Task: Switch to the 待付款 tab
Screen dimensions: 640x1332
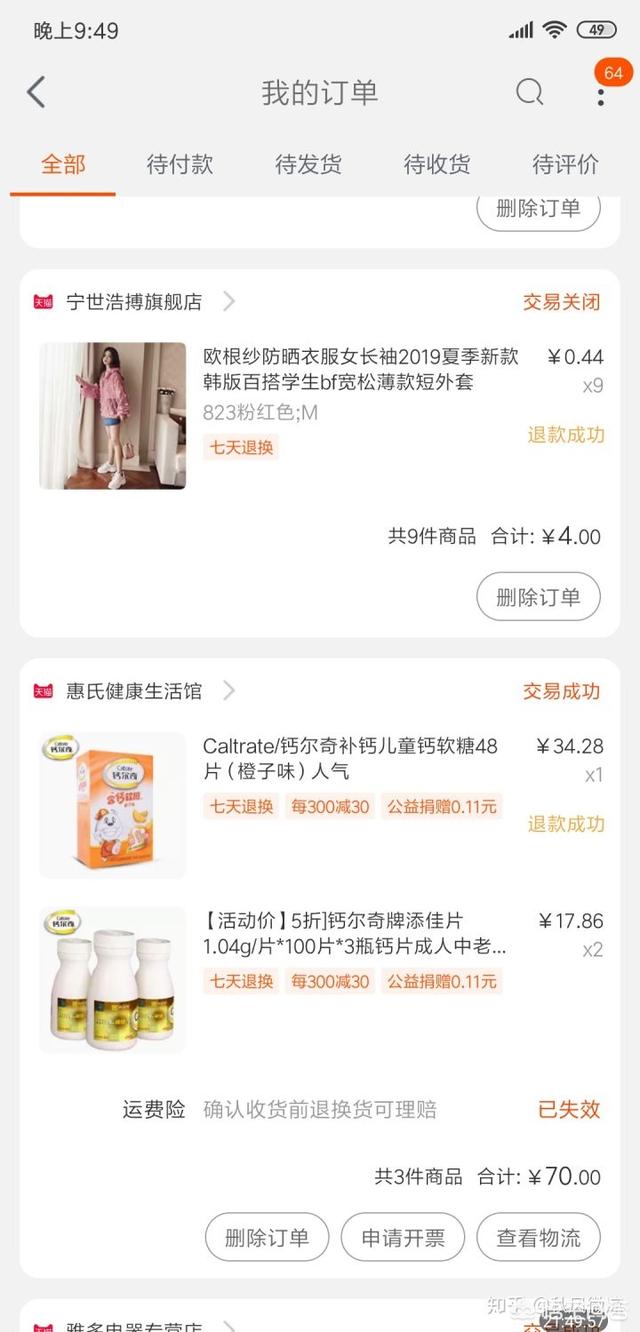Action: tap(180, 165)
